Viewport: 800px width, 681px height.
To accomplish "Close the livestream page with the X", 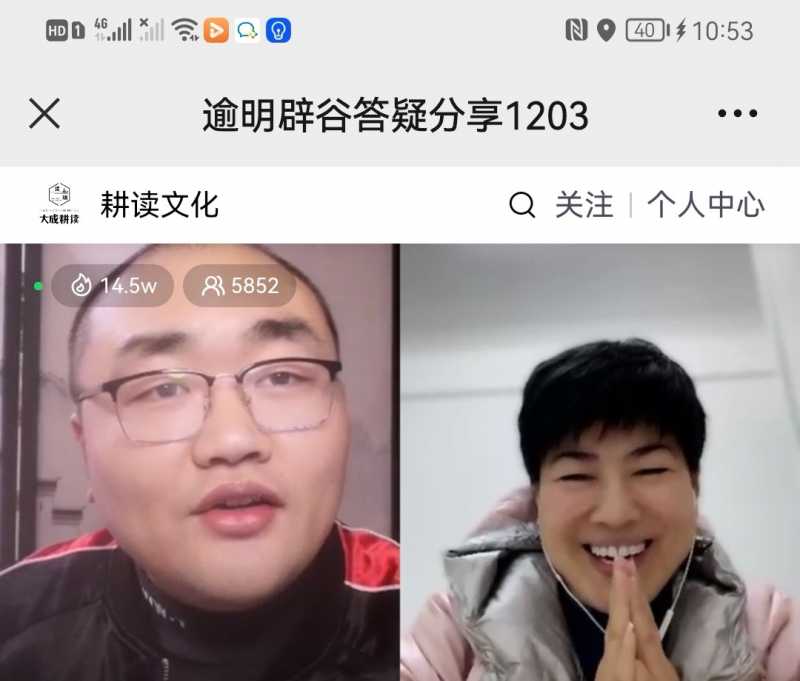I will 44,114.
